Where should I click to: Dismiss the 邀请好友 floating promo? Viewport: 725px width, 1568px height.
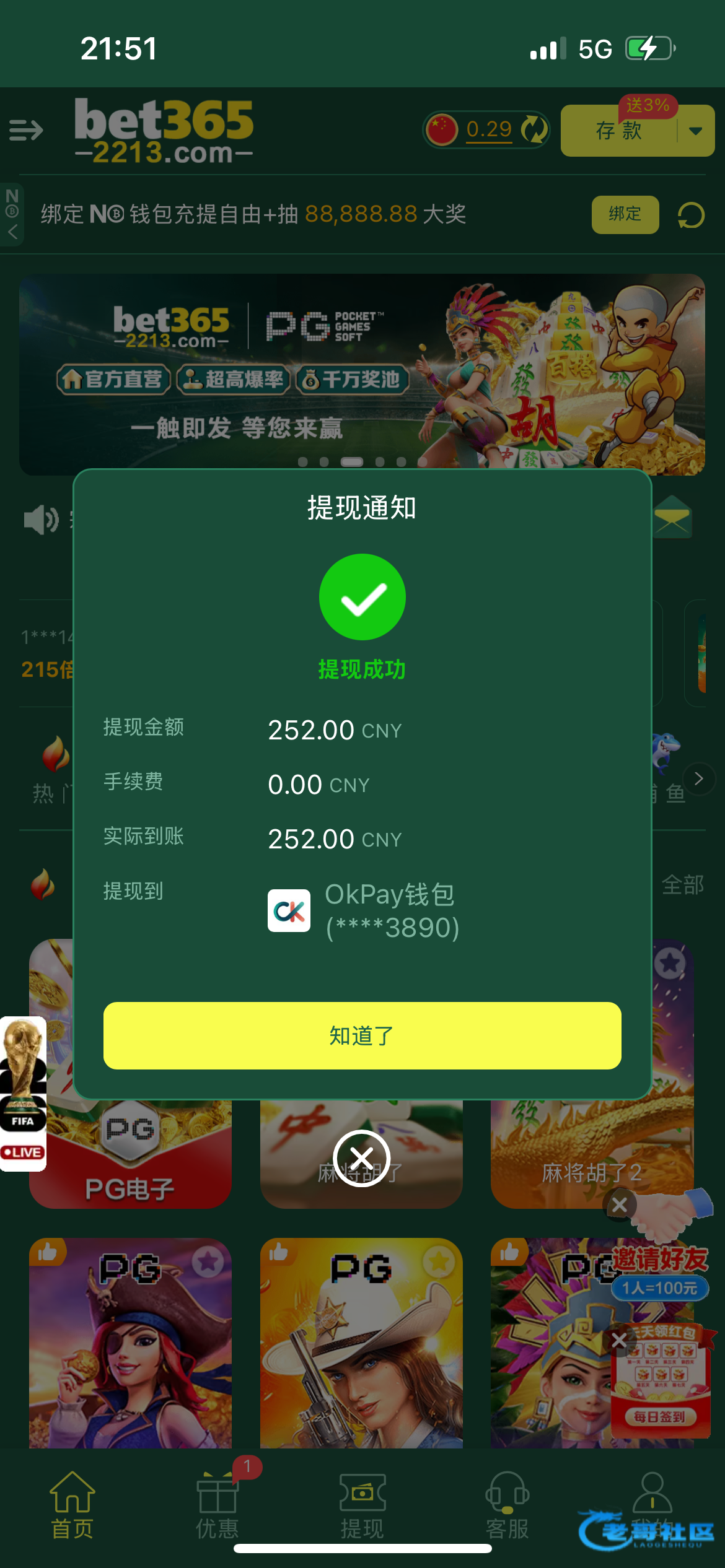pyautogui.click(x=620, y=1204)
